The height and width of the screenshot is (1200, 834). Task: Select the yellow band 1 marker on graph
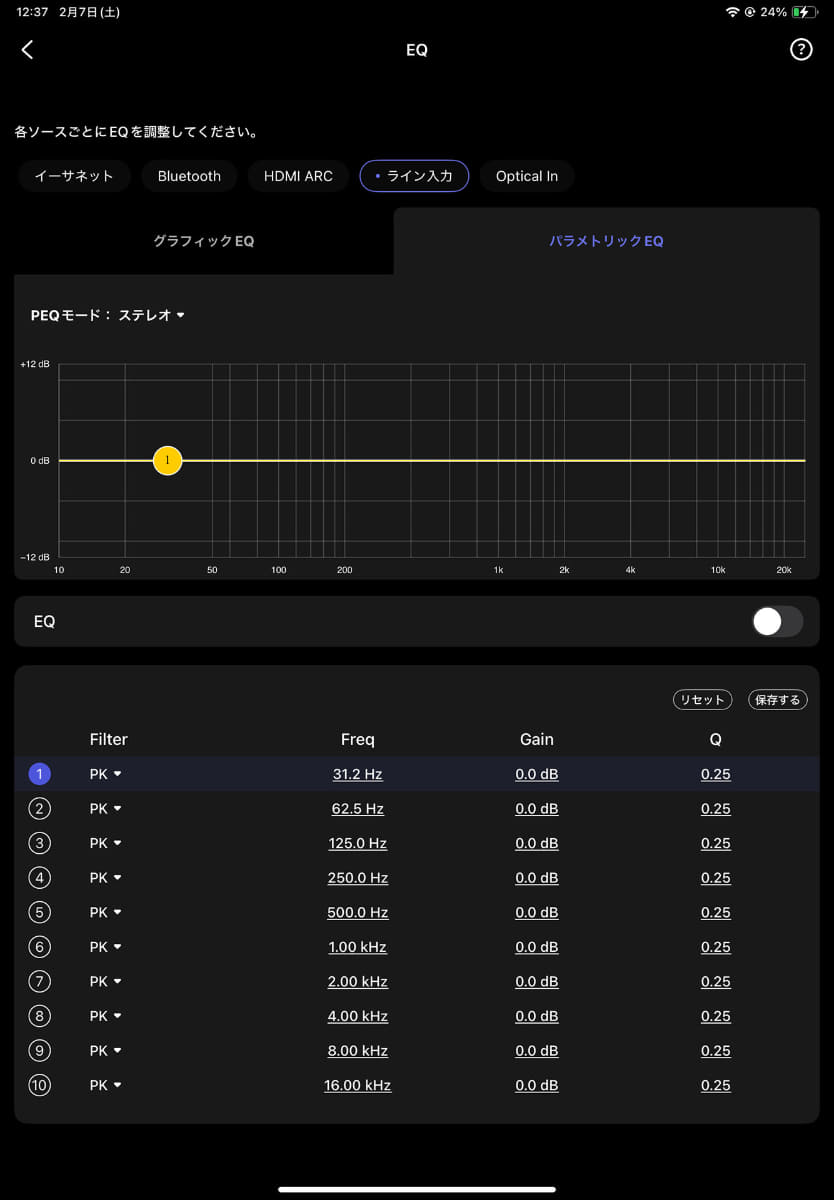point(167,460)
